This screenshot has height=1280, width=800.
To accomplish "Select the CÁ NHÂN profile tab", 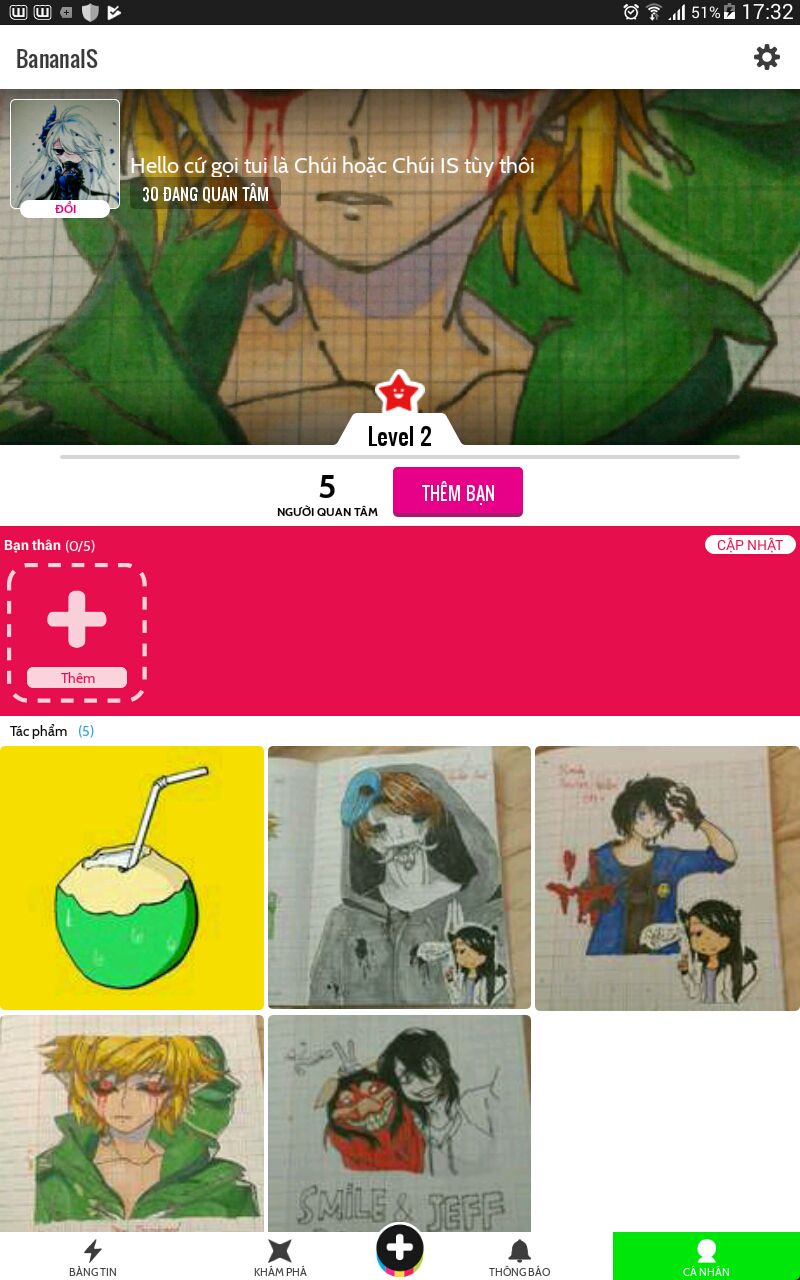I will (706, 1256).
